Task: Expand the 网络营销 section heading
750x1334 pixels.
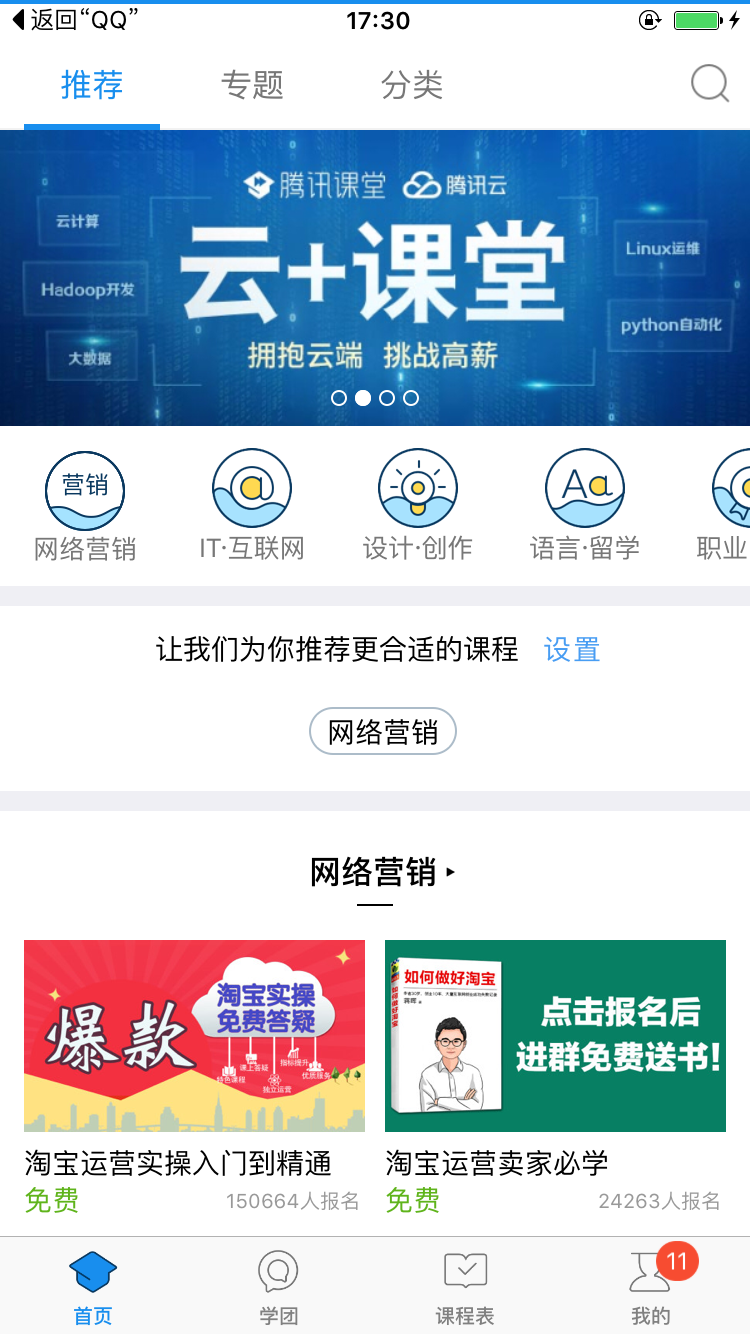Action: [382, 873]
